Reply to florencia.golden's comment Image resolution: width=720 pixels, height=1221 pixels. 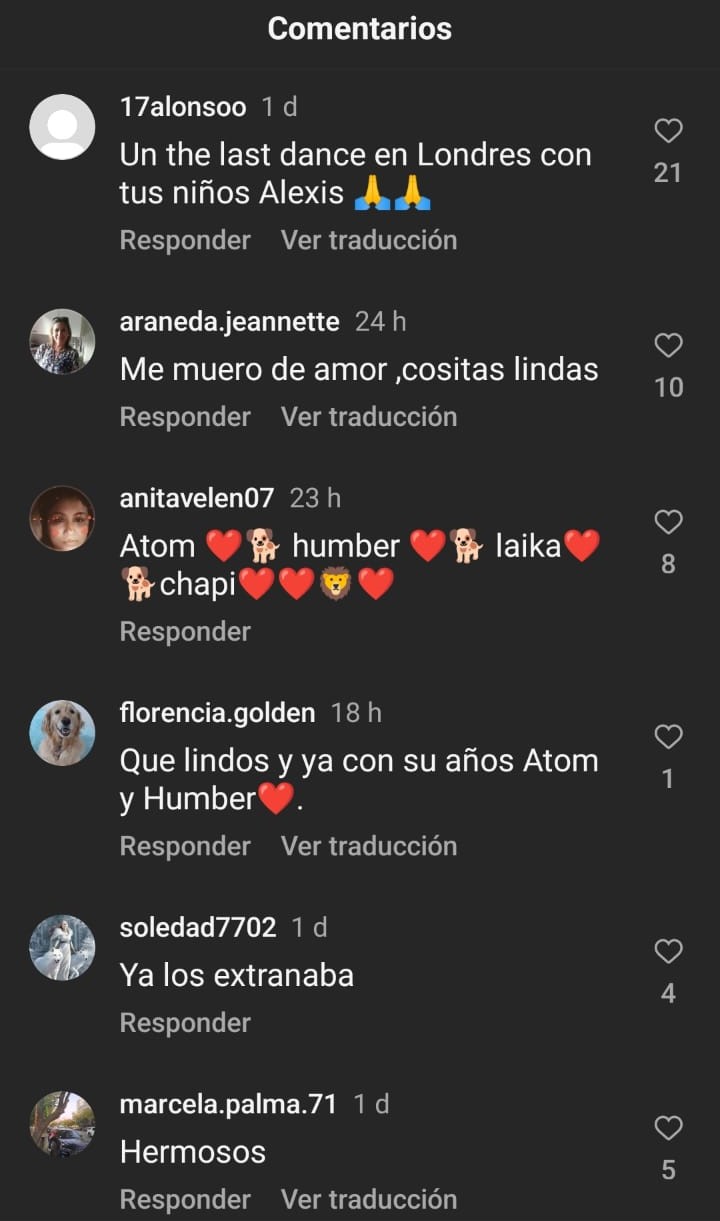pos(185,846)
